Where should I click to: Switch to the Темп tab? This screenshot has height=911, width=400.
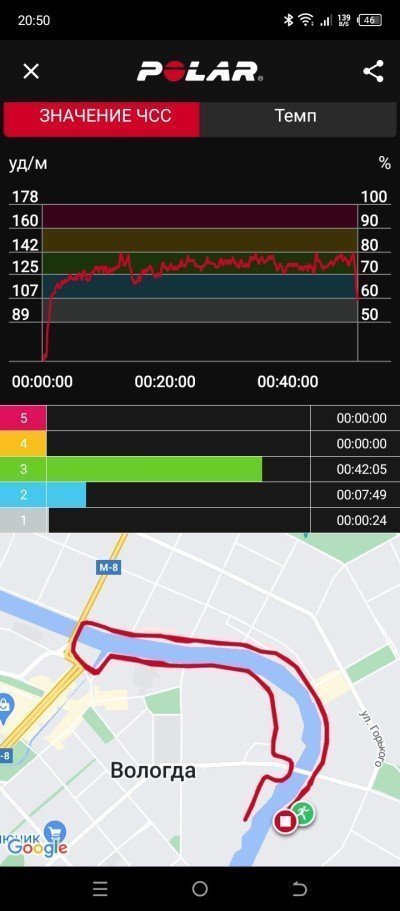(x=296, y=116)
